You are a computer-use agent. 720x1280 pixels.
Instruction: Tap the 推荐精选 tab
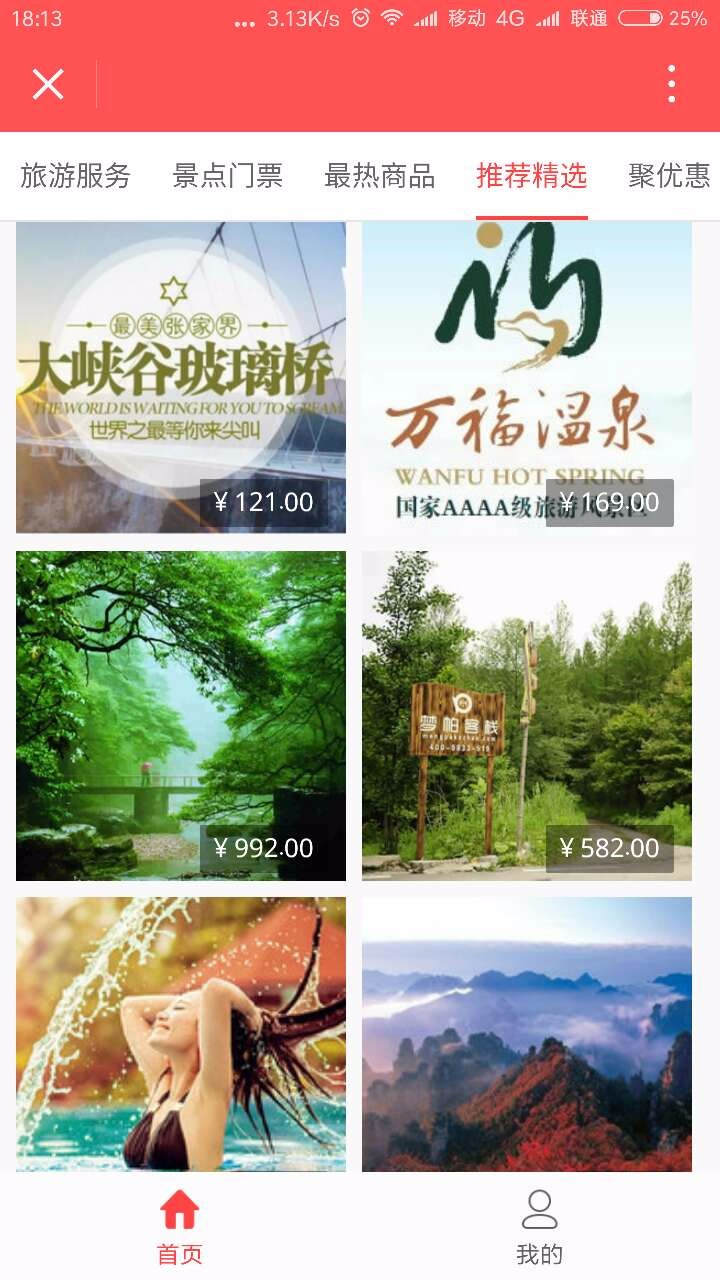coord(532,176)
